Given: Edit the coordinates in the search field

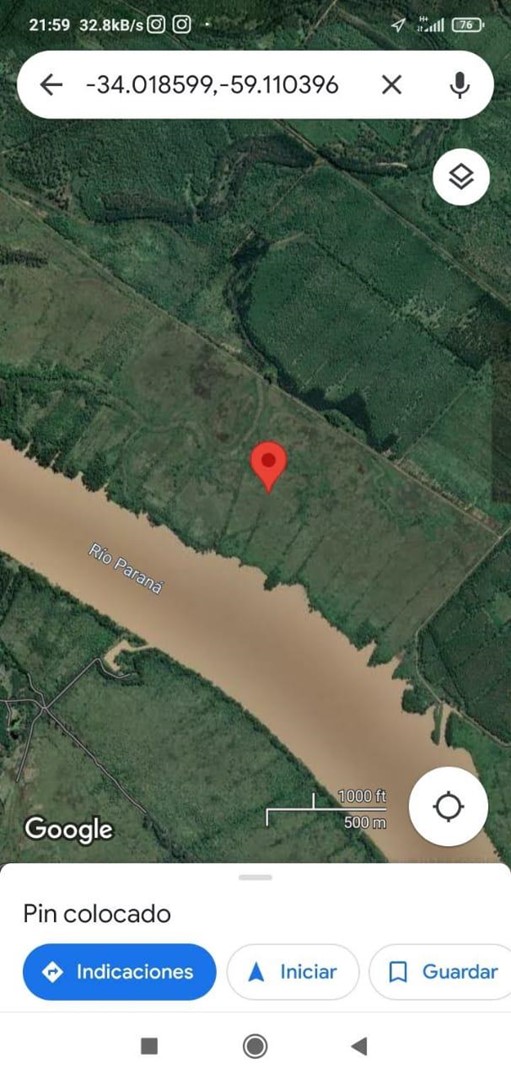Looking at the screenshot, I should point(212,85).
